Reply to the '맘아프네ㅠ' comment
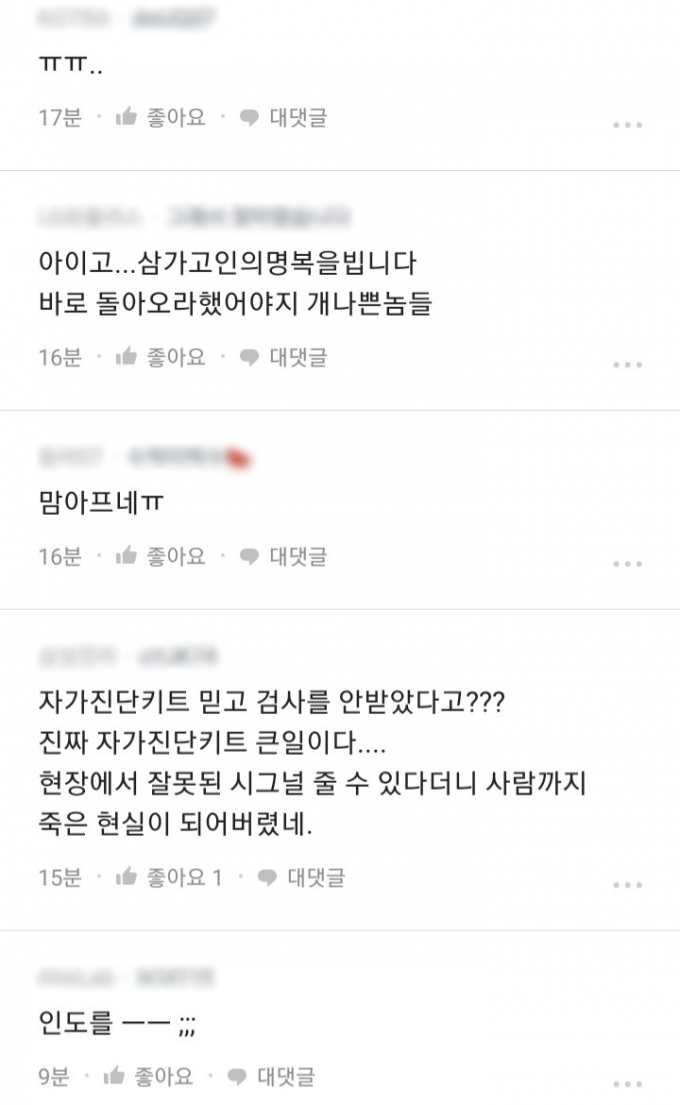680x1105 pixels. [284, 556]
